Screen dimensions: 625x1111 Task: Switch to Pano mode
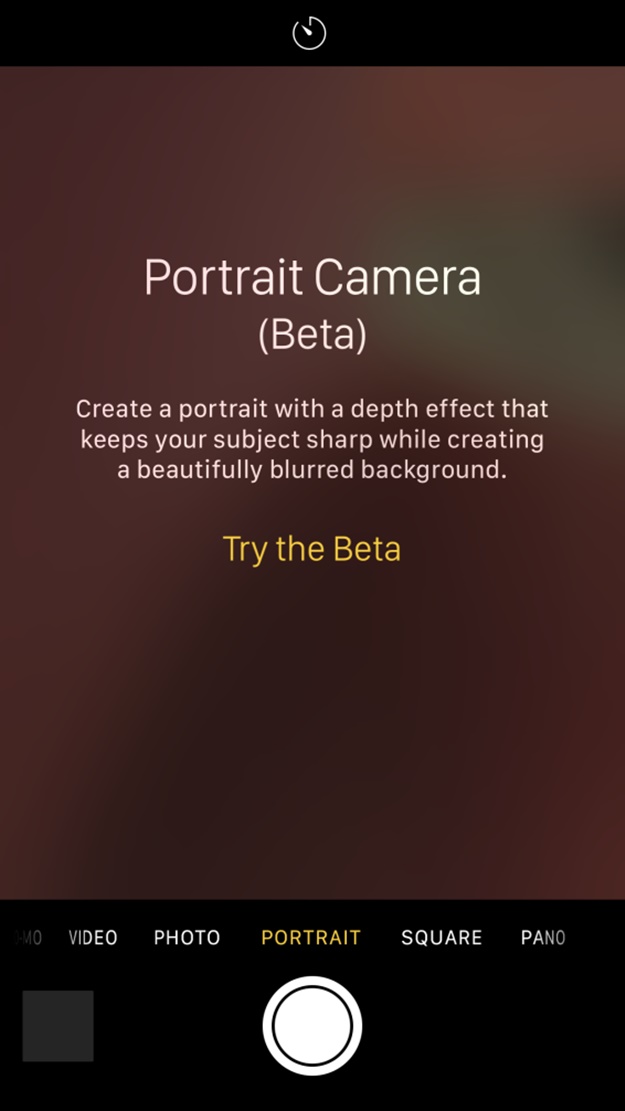(x=543, y=938)
